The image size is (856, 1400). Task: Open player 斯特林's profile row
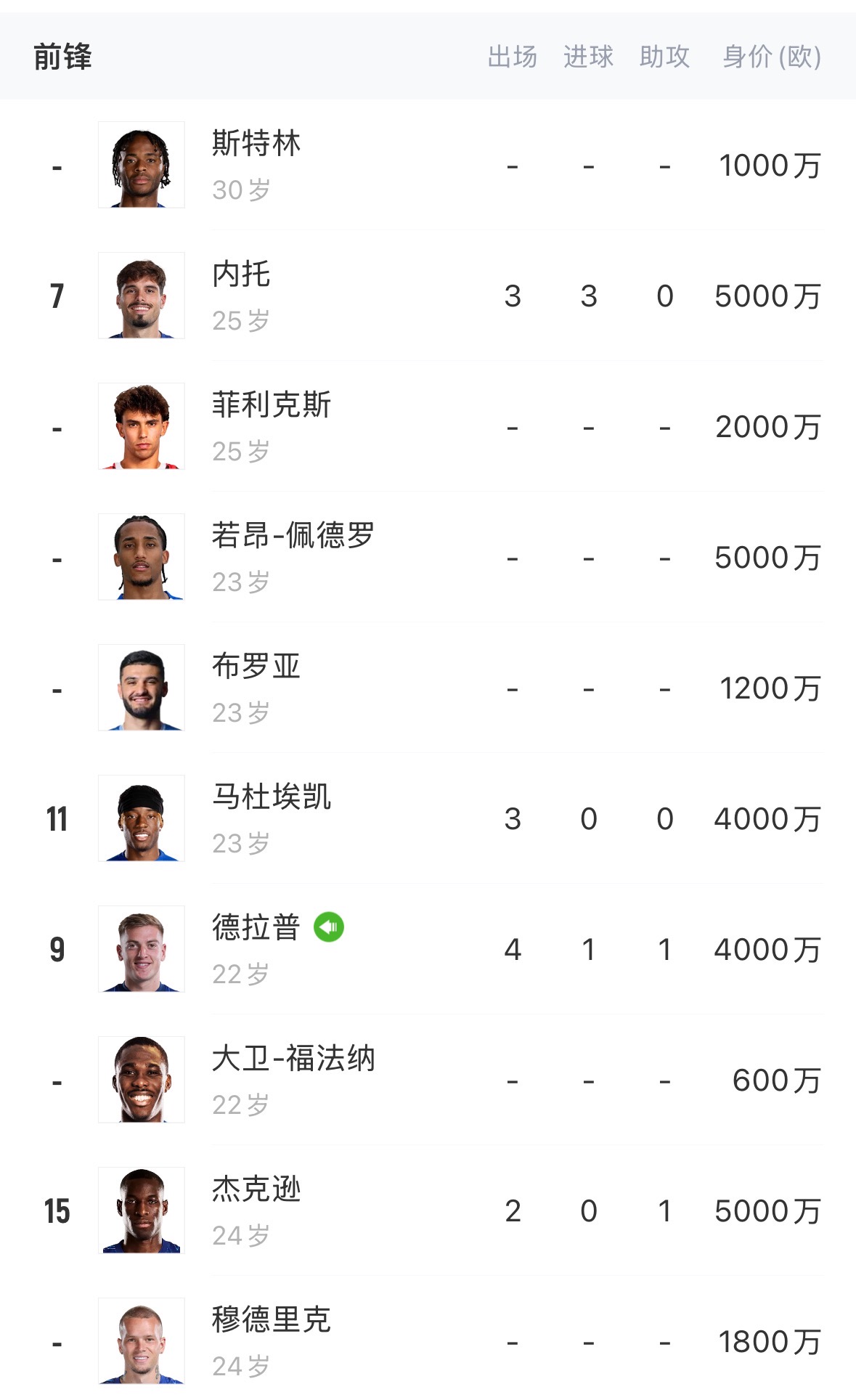[428, 165]
